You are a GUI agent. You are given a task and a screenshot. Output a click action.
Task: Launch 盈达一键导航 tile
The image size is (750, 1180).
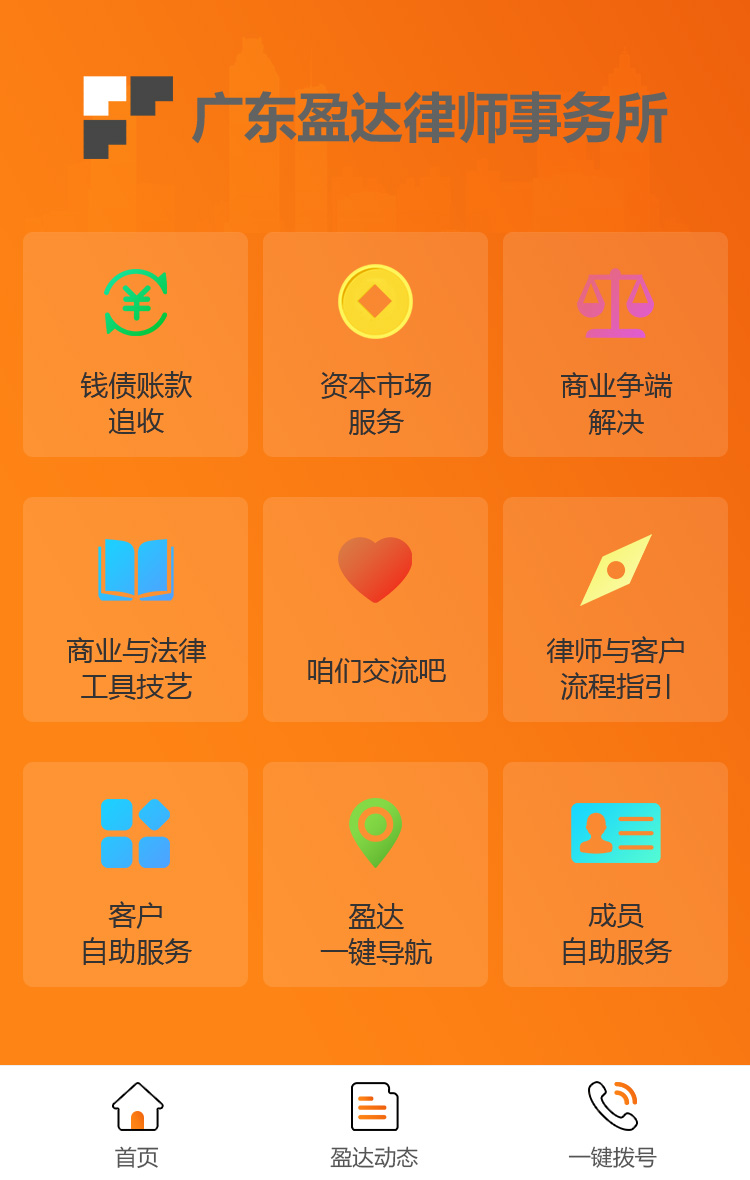375,875
